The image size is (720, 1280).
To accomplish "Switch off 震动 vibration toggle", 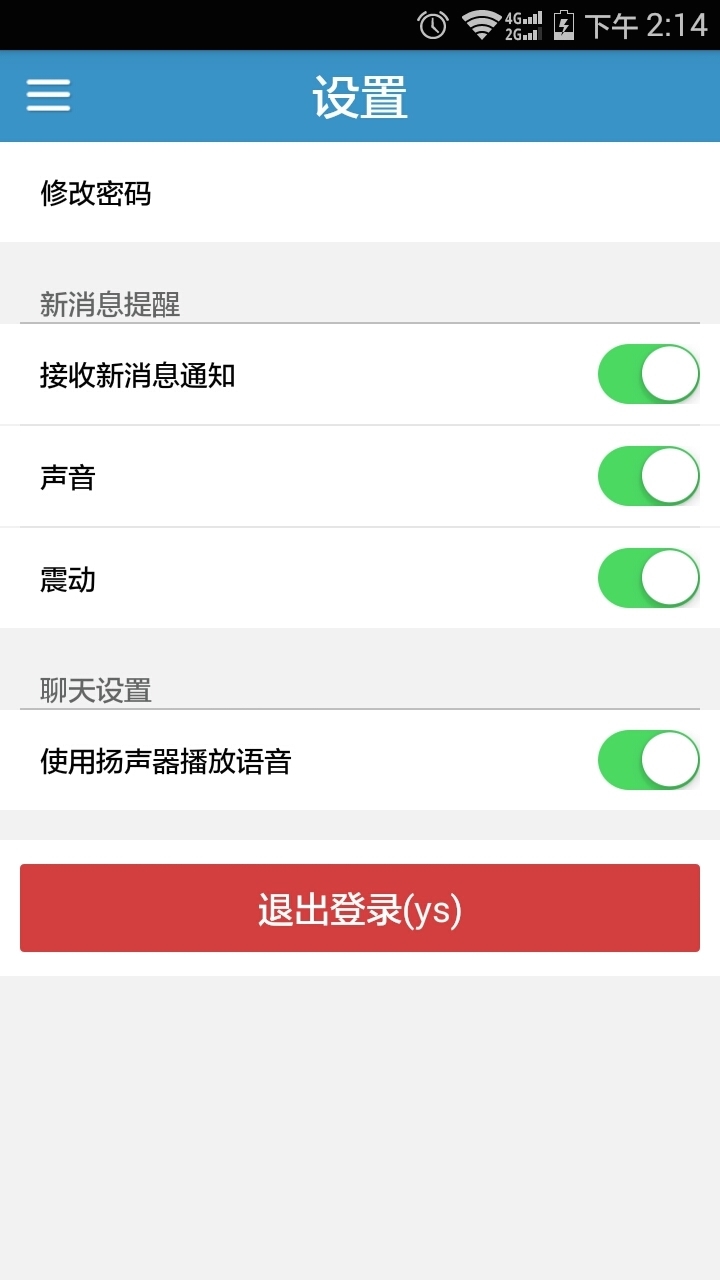I will (648, 578).
